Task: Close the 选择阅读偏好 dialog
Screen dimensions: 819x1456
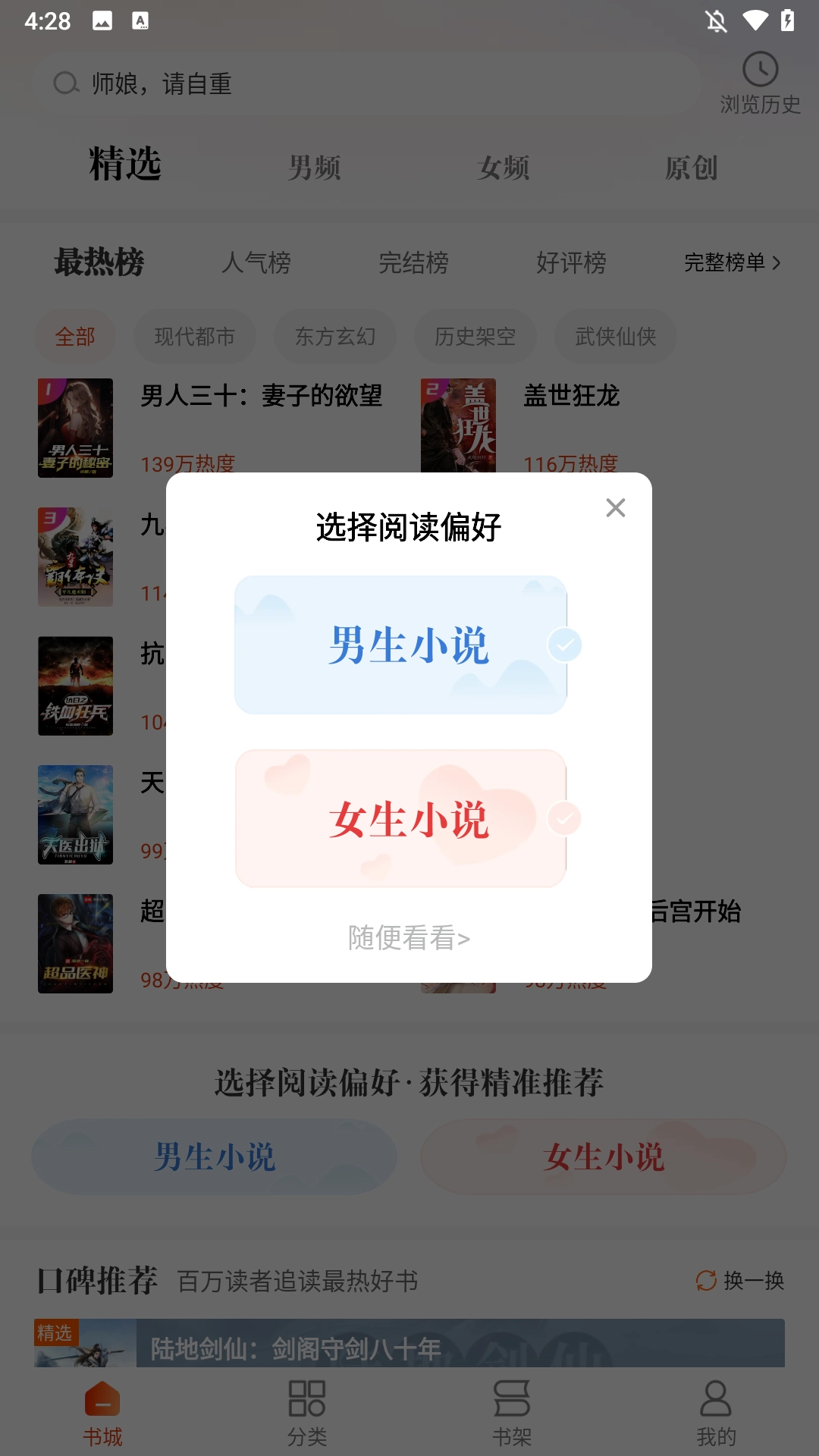Action: click(x=615, y=508)
